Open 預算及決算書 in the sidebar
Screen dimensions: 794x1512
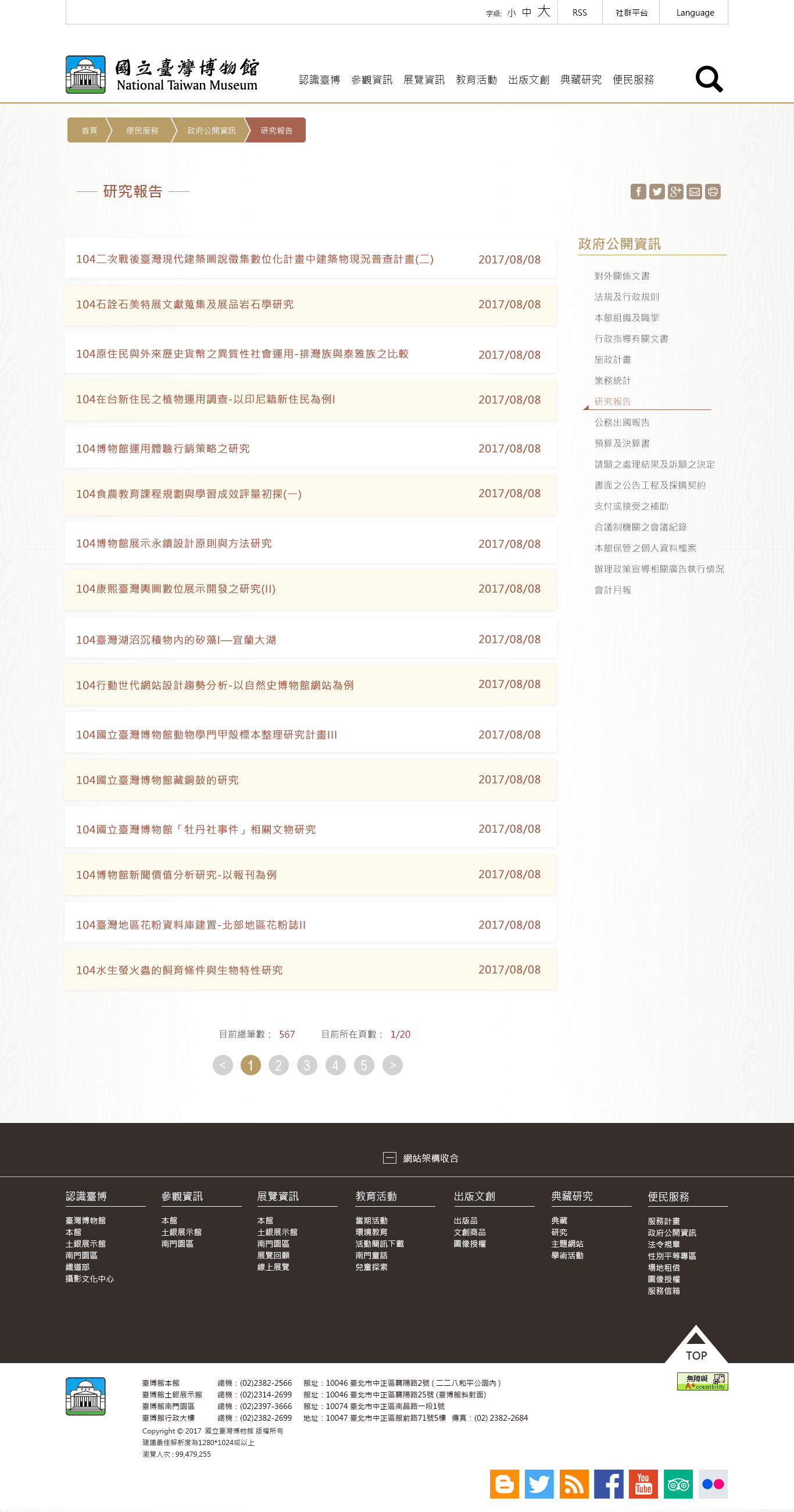[x=621, y=443]
